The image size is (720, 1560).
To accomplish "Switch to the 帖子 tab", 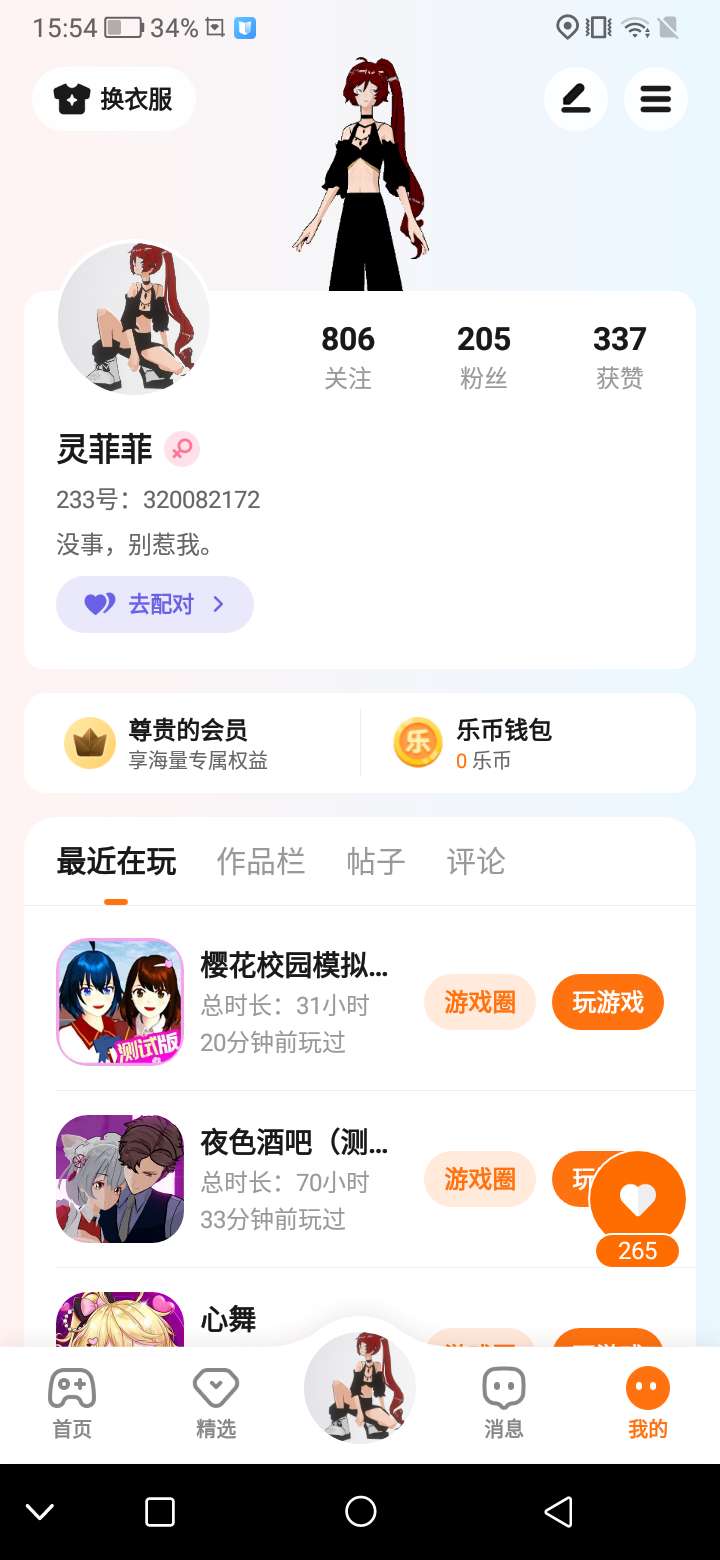I will coord(376,862).
